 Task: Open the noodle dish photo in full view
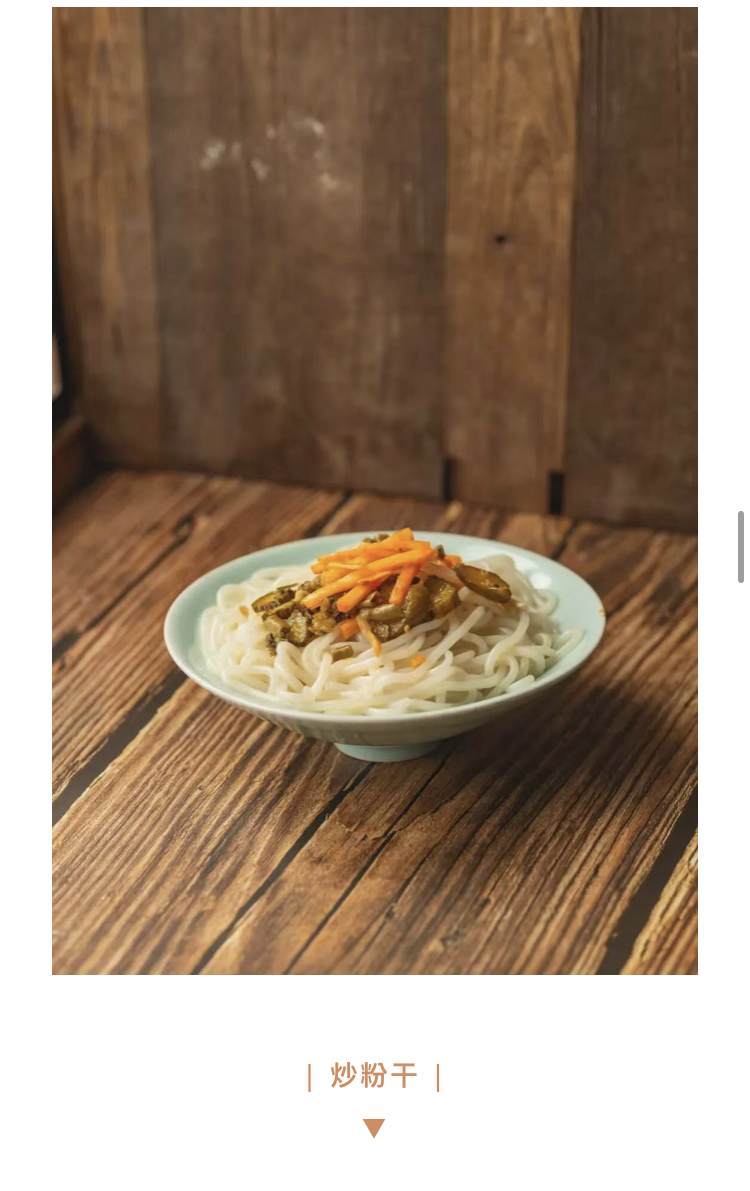coord(375,490)
